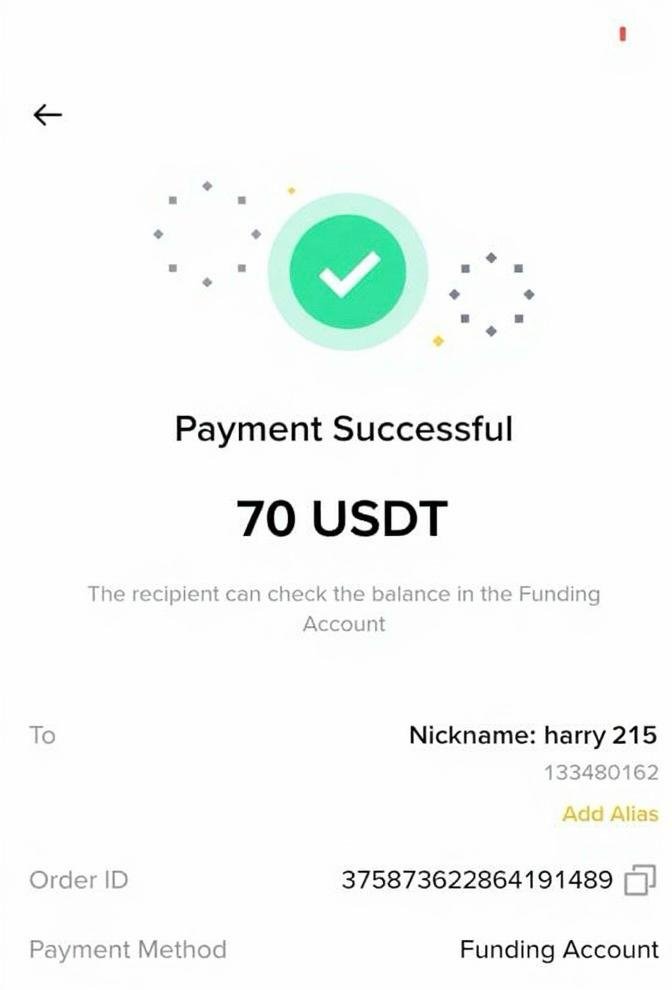The image size is (672, 990).
Task: Copy the Order ID number
Action: [x=639, y=881]
